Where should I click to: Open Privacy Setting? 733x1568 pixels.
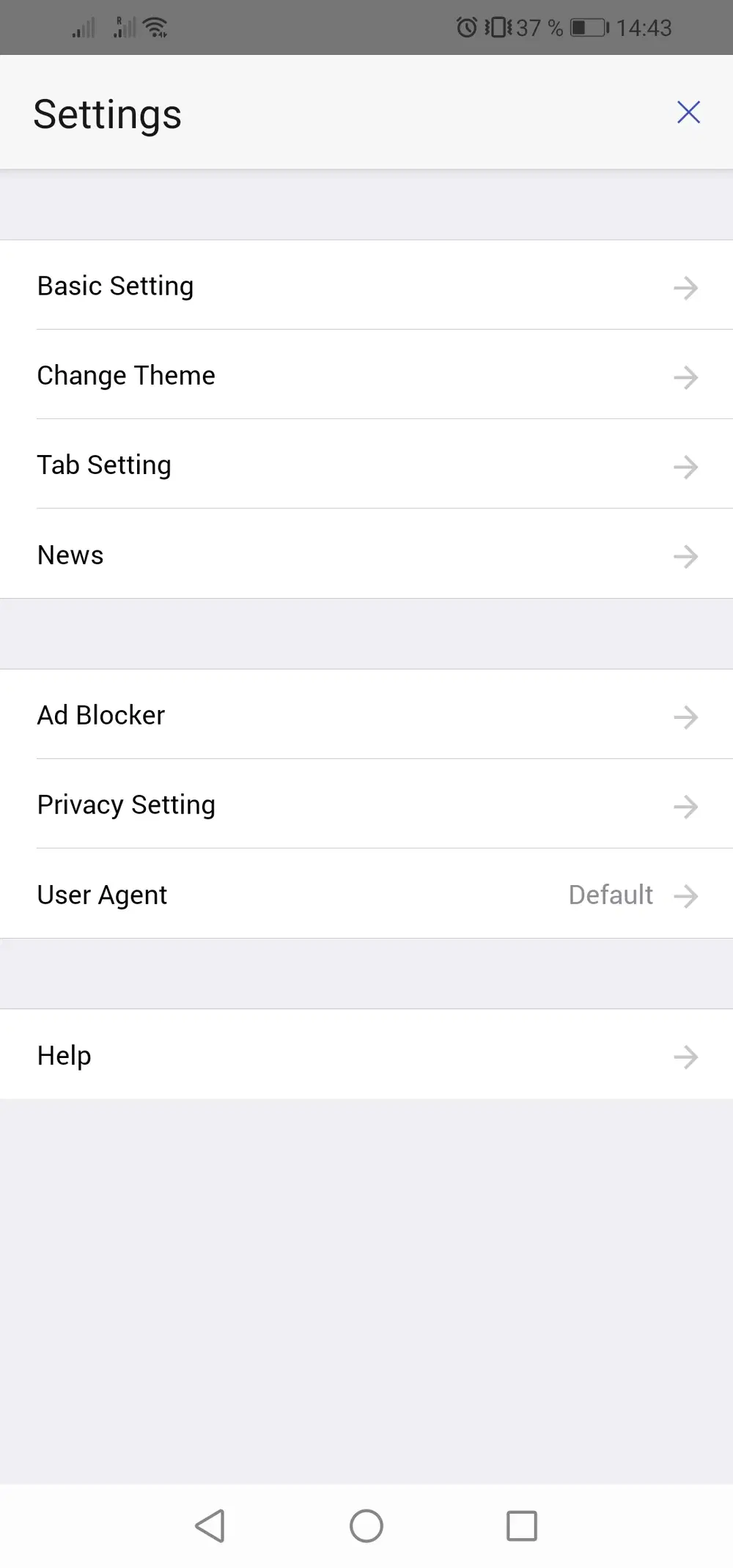coord(366,805)
